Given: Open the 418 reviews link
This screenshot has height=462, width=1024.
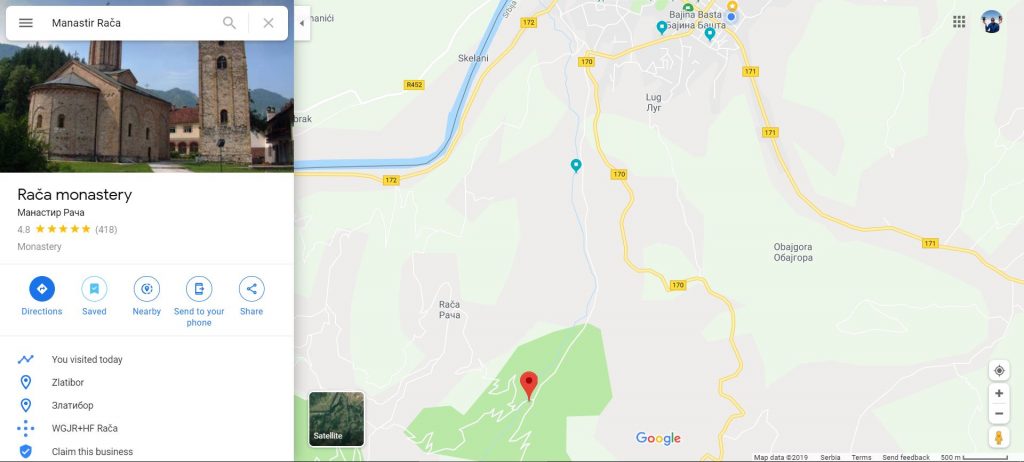Looking at the screenshot, I should tap(106, 230).
